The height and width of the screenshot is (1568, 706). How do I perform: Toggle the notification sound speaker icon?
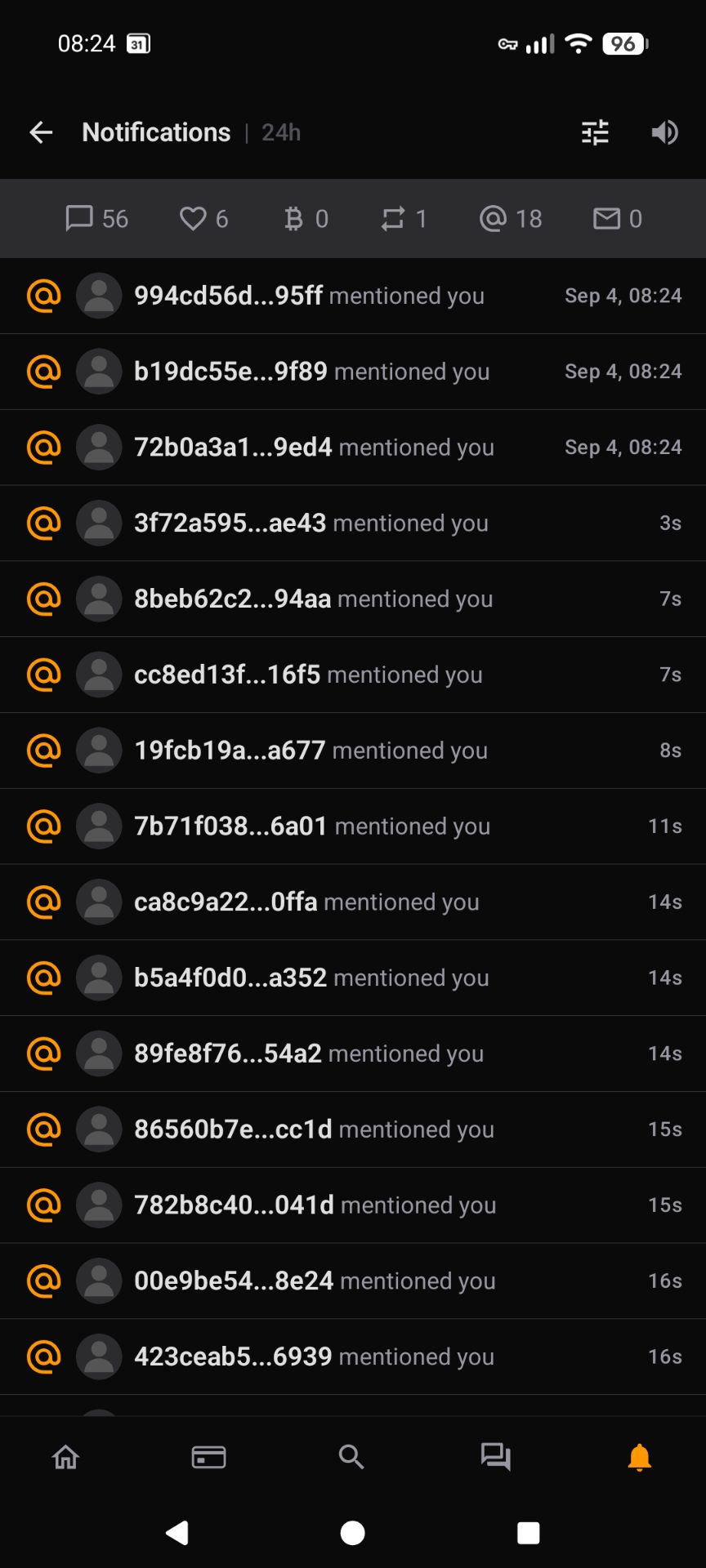coord(665,132)
